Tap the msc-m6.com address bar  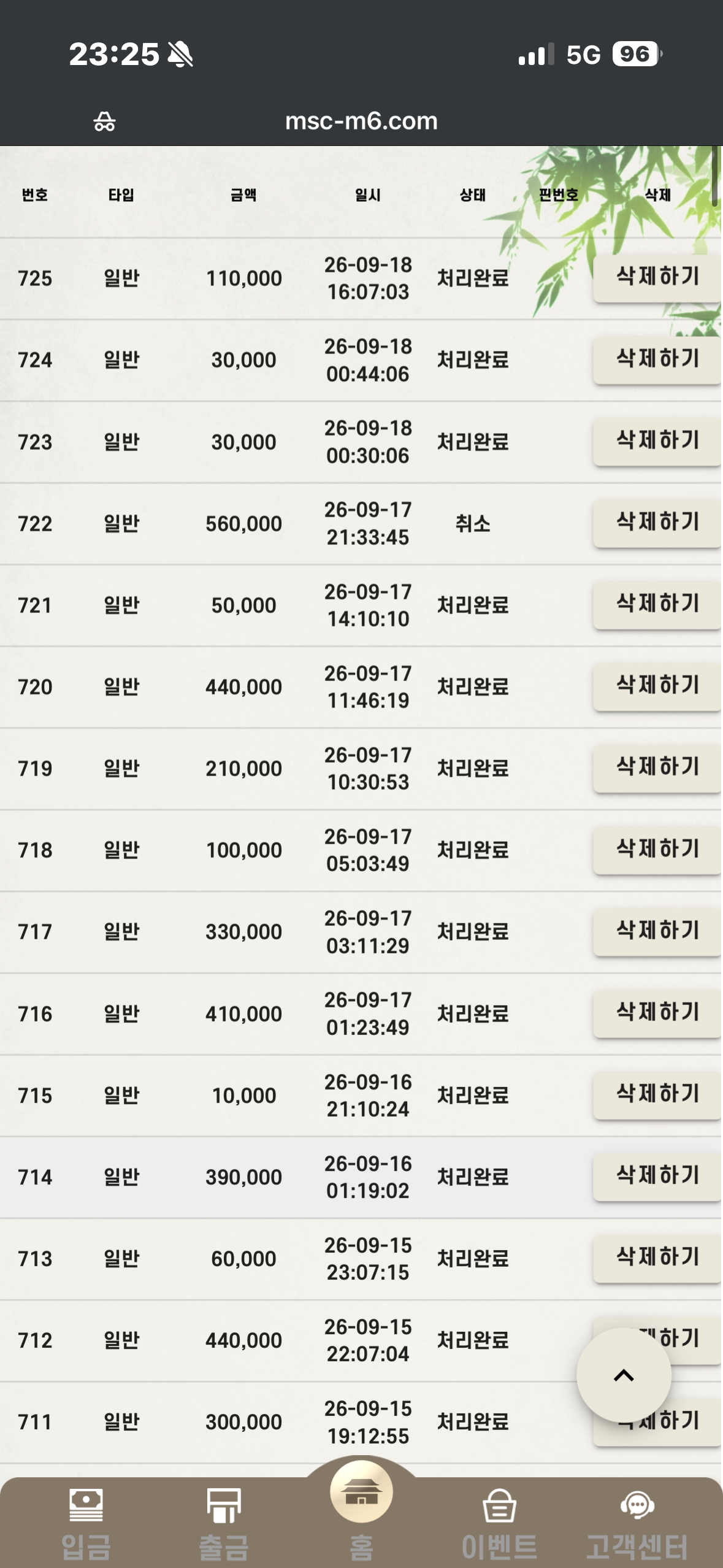coord(361,121)
